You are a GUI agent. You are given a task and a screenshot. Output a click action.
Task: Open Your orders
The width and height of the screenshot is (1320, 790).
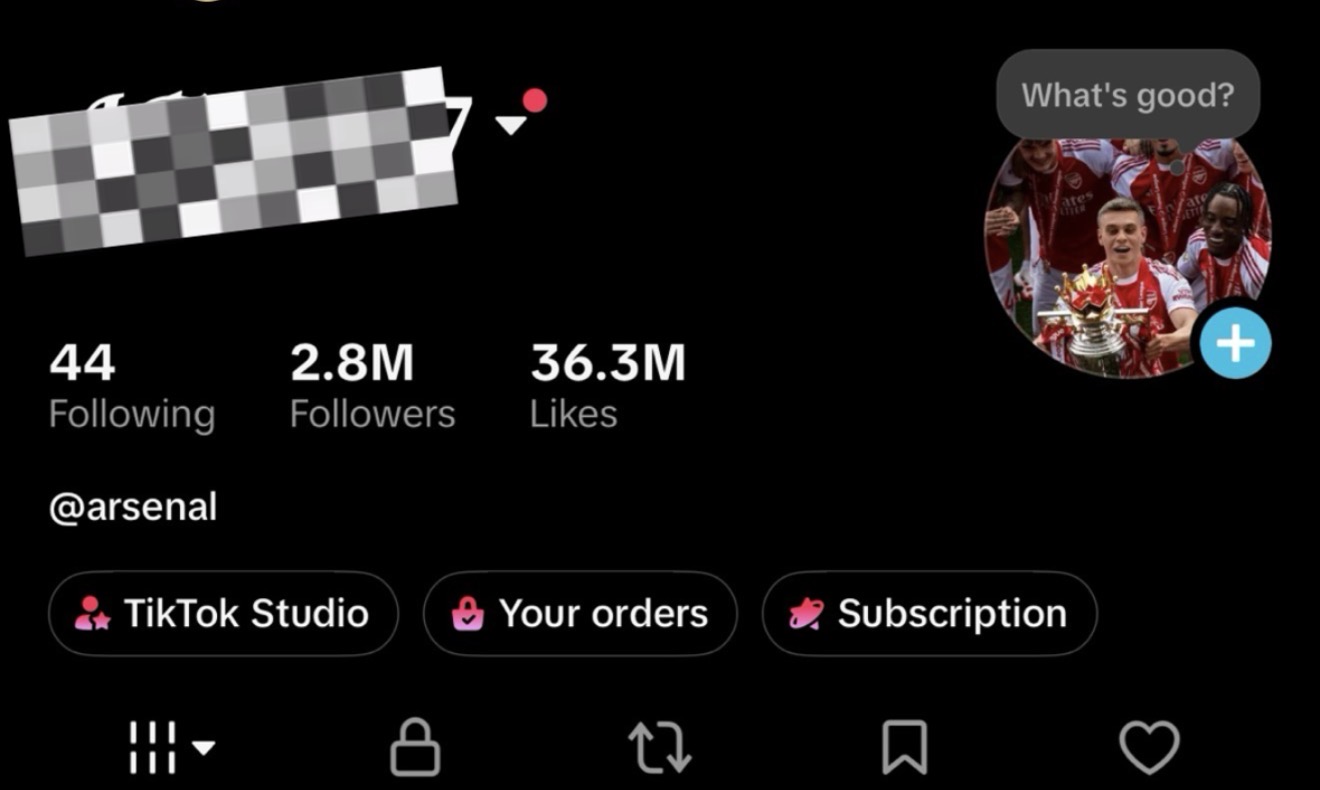(580, 613)
